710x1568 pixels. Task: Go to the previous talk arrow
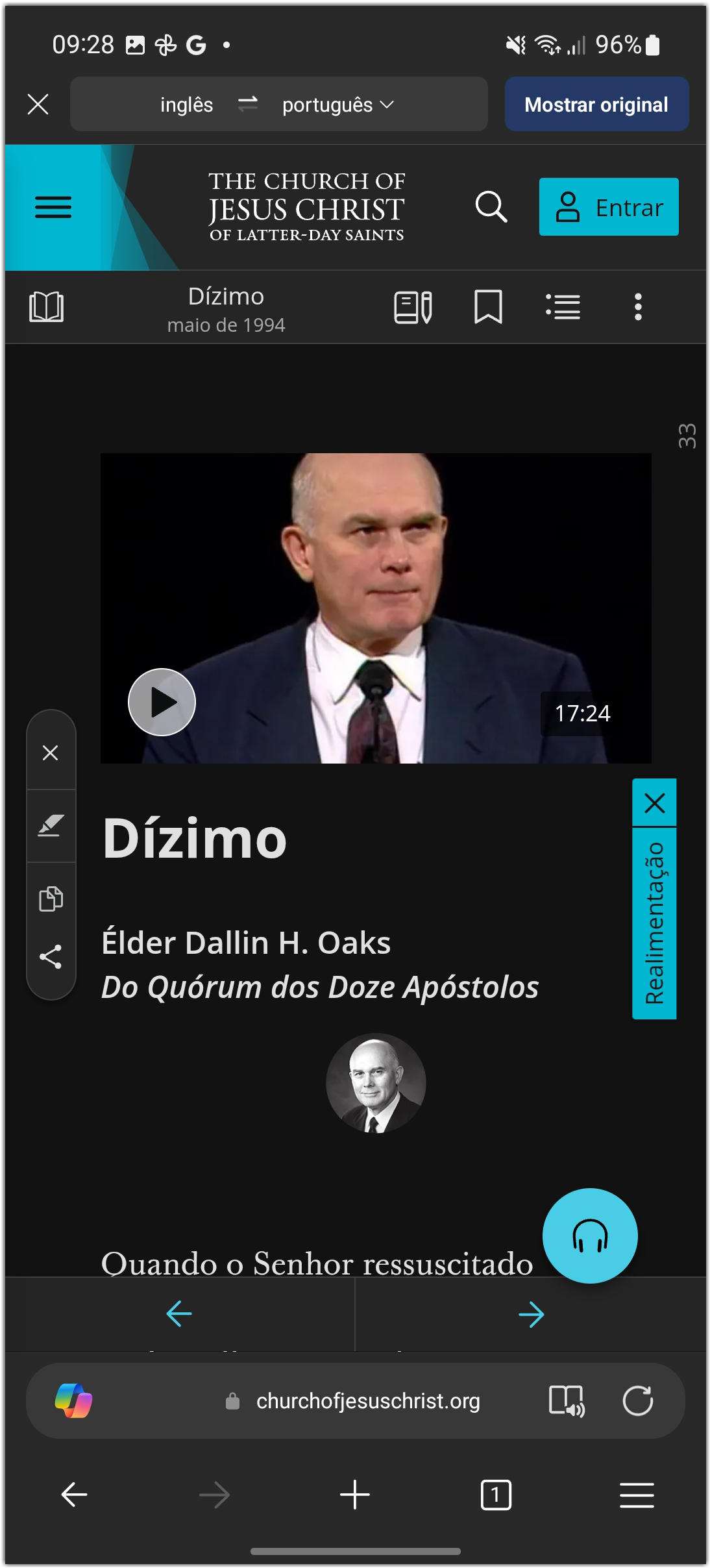point(179,1314)
